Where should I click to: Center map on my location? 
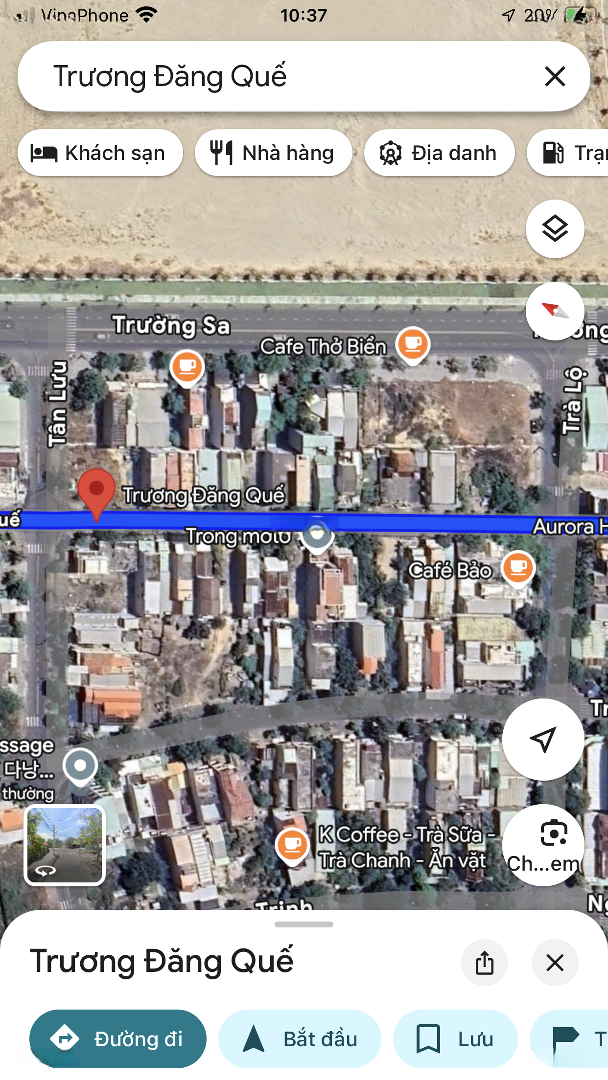pos(543,740)
